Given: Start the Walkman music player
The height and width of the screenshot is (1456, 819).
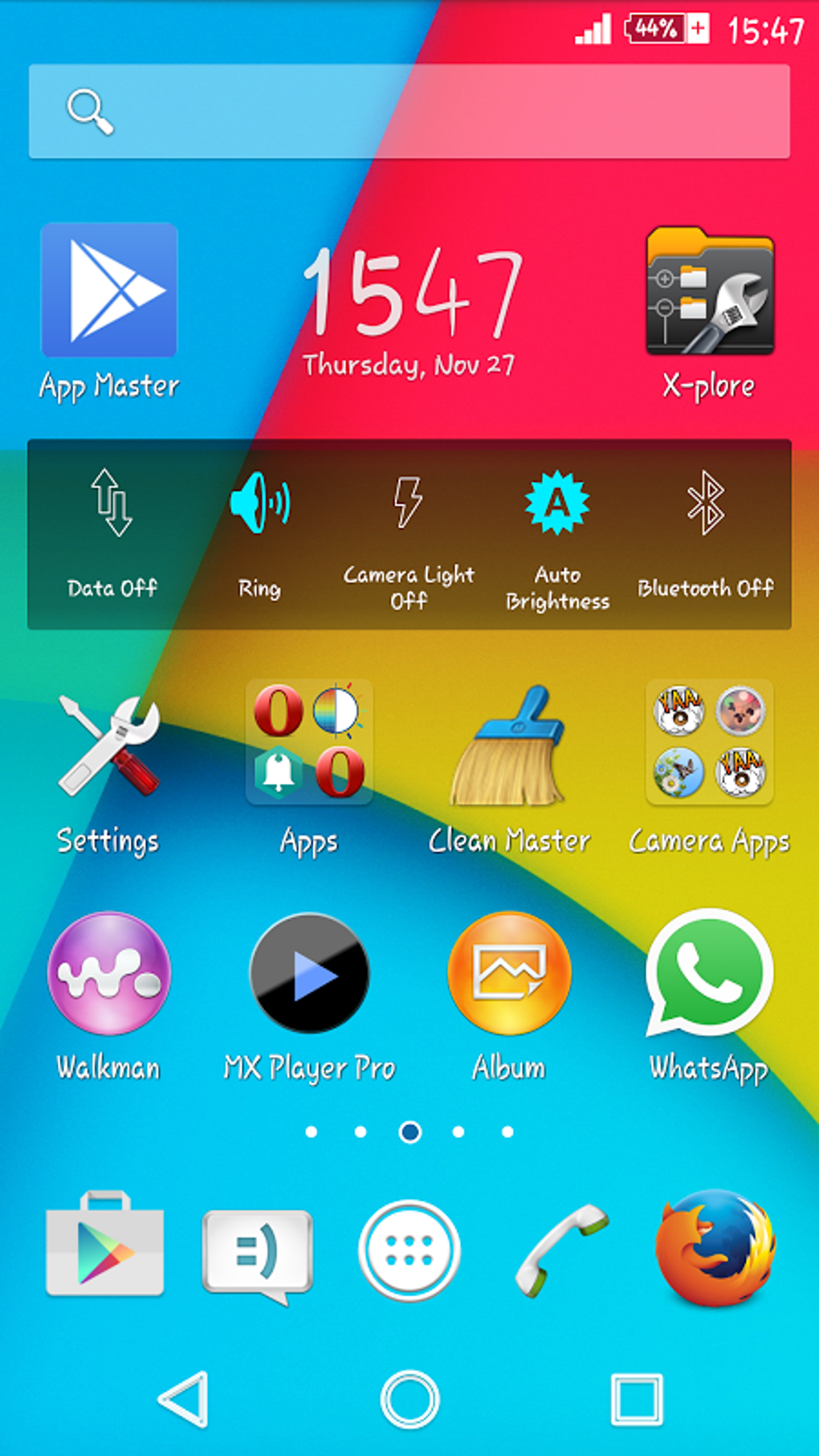Looking at the screenshot, I should click(x=109, y=973).
